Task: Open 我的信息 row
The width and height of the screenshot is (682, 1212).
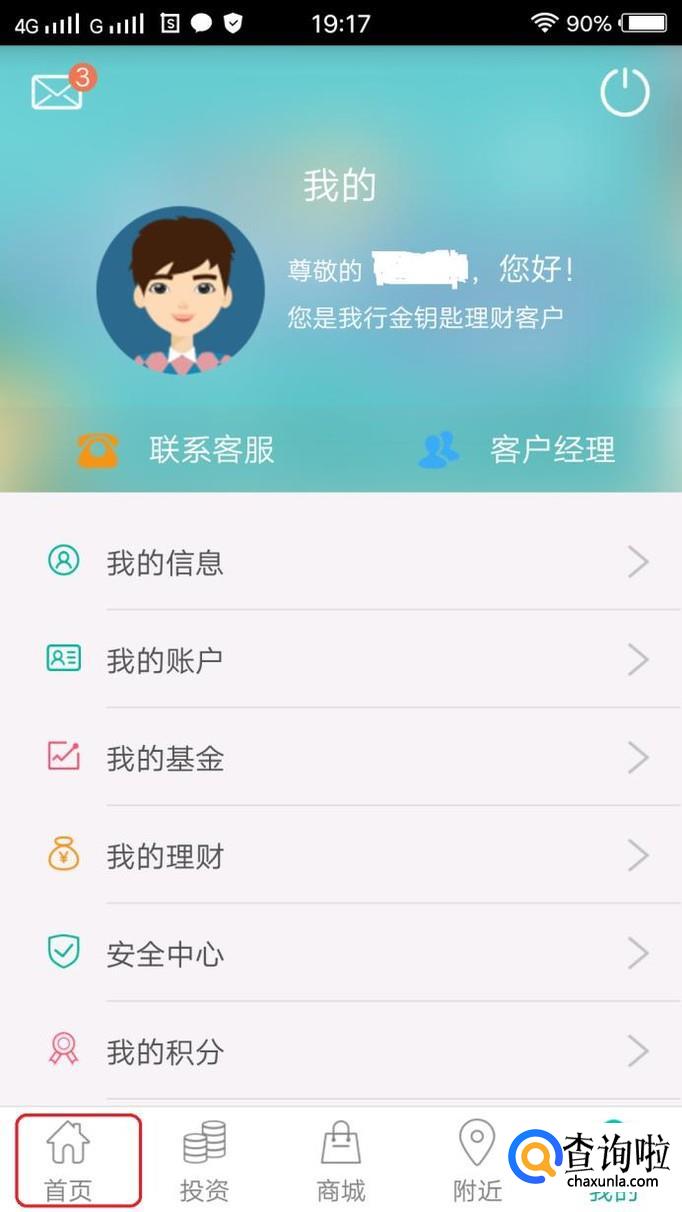Action: pyautogui.click(x=340, y=562)
